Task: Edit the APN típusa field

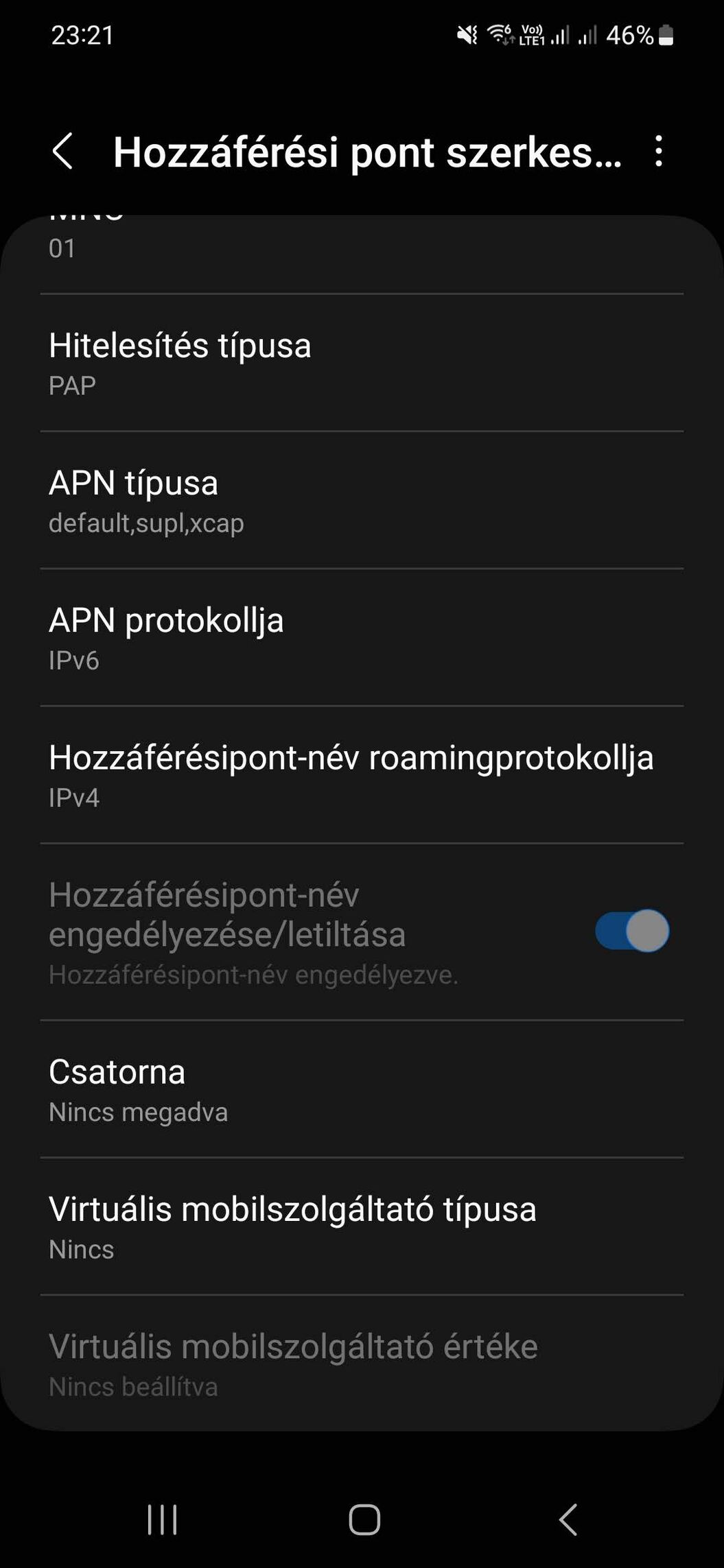Action: [362, 501]
